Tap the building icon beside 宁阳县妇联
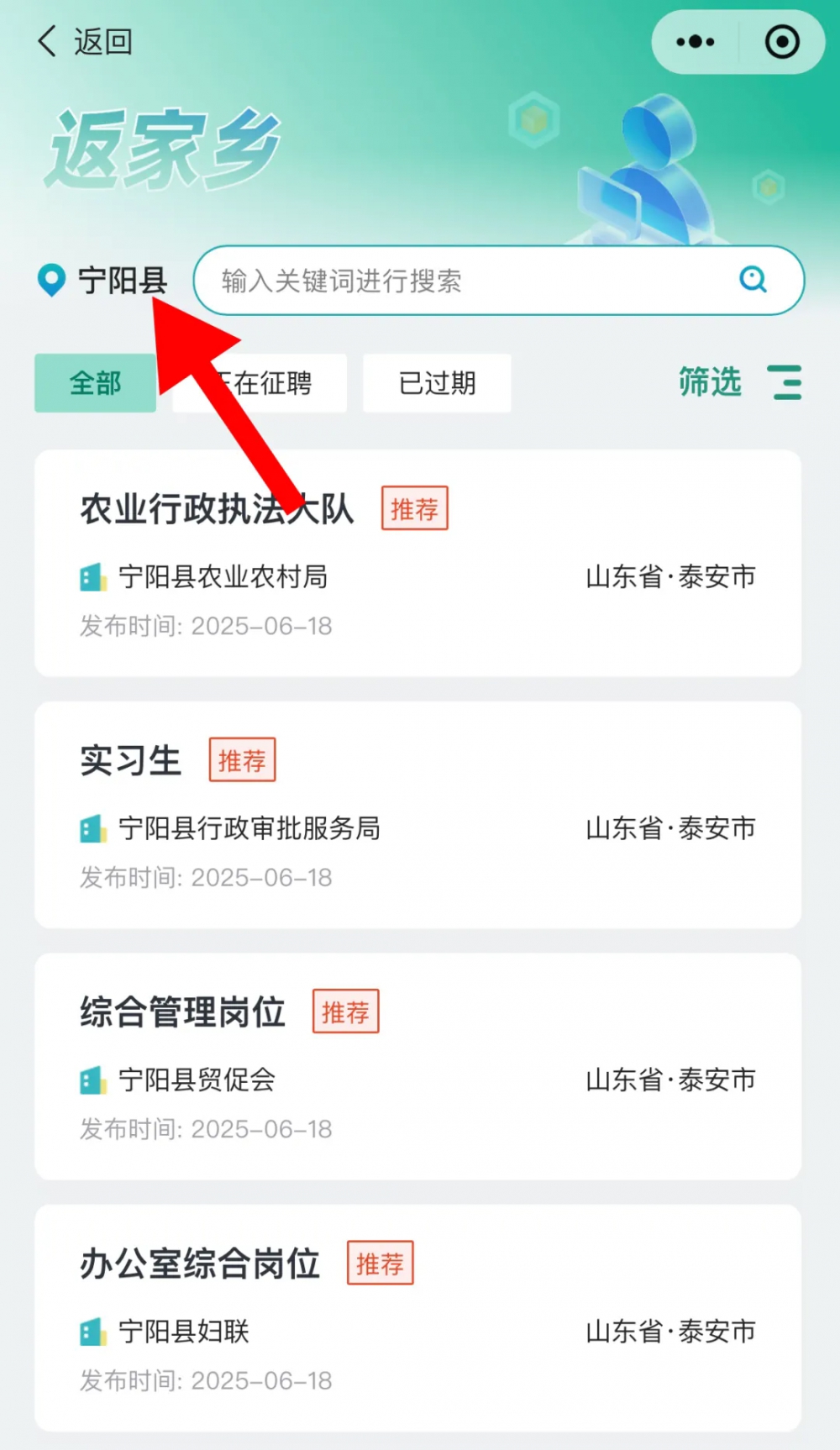The height and width of the screenshot is (1450, 840). click(91, 1332)
